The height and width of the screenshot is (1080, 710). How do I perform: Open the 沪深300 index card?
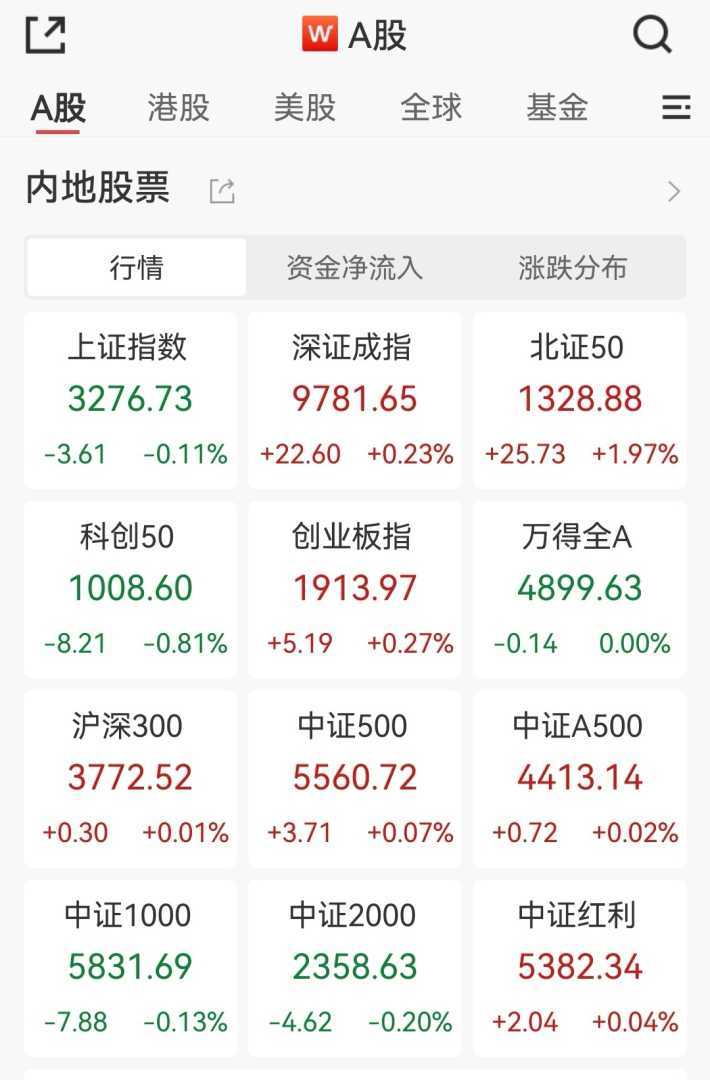click(x=131, y=778)
